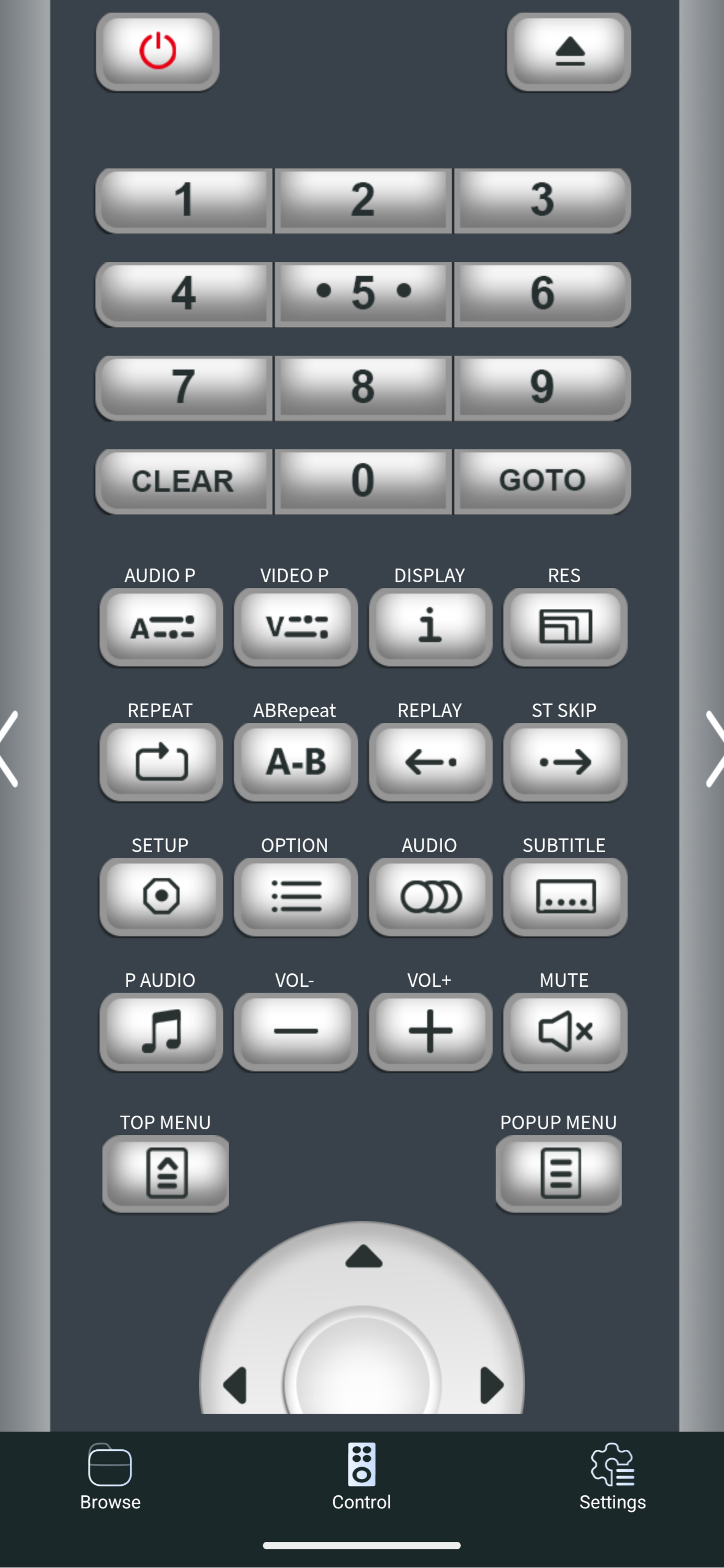The image size is (724, 1568).
Task: Tap the CLEAR key
Action: click(x=183, y=481)
